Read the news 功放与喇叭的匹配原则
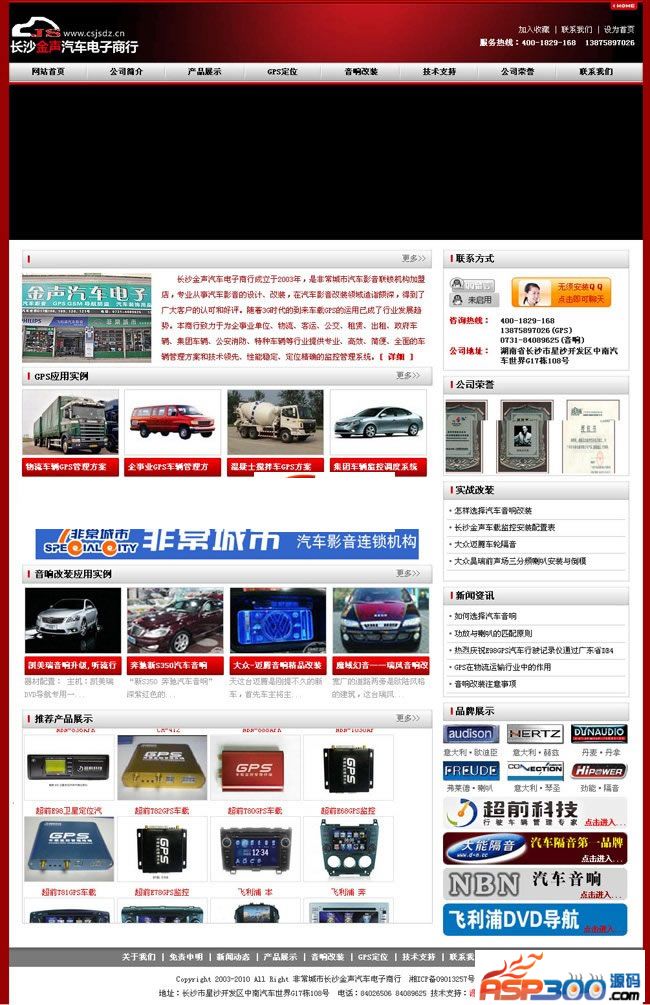The height and width of the screenshot is (1005, 650). [x=493, y=633]
